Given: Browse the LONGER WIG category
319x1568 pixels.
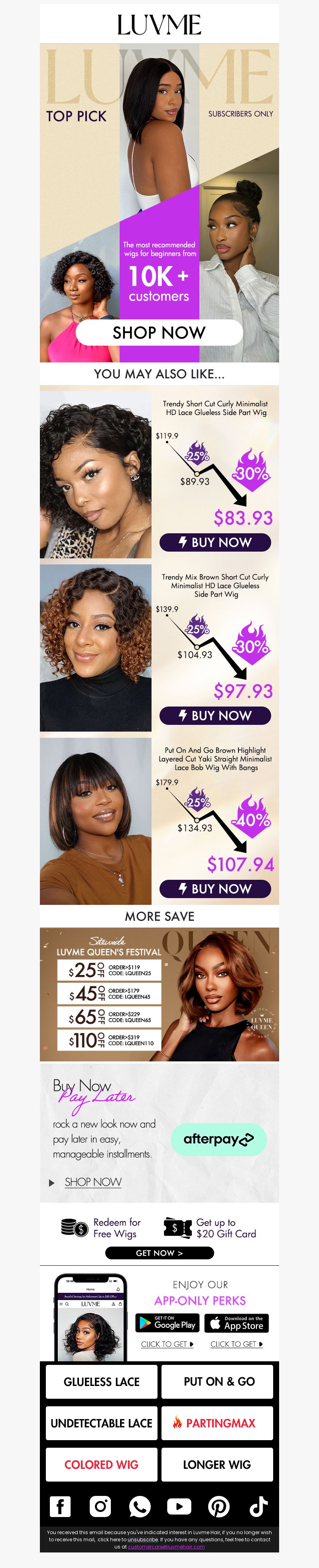Looking at the screenshot, I should [x=217, y=1464].
